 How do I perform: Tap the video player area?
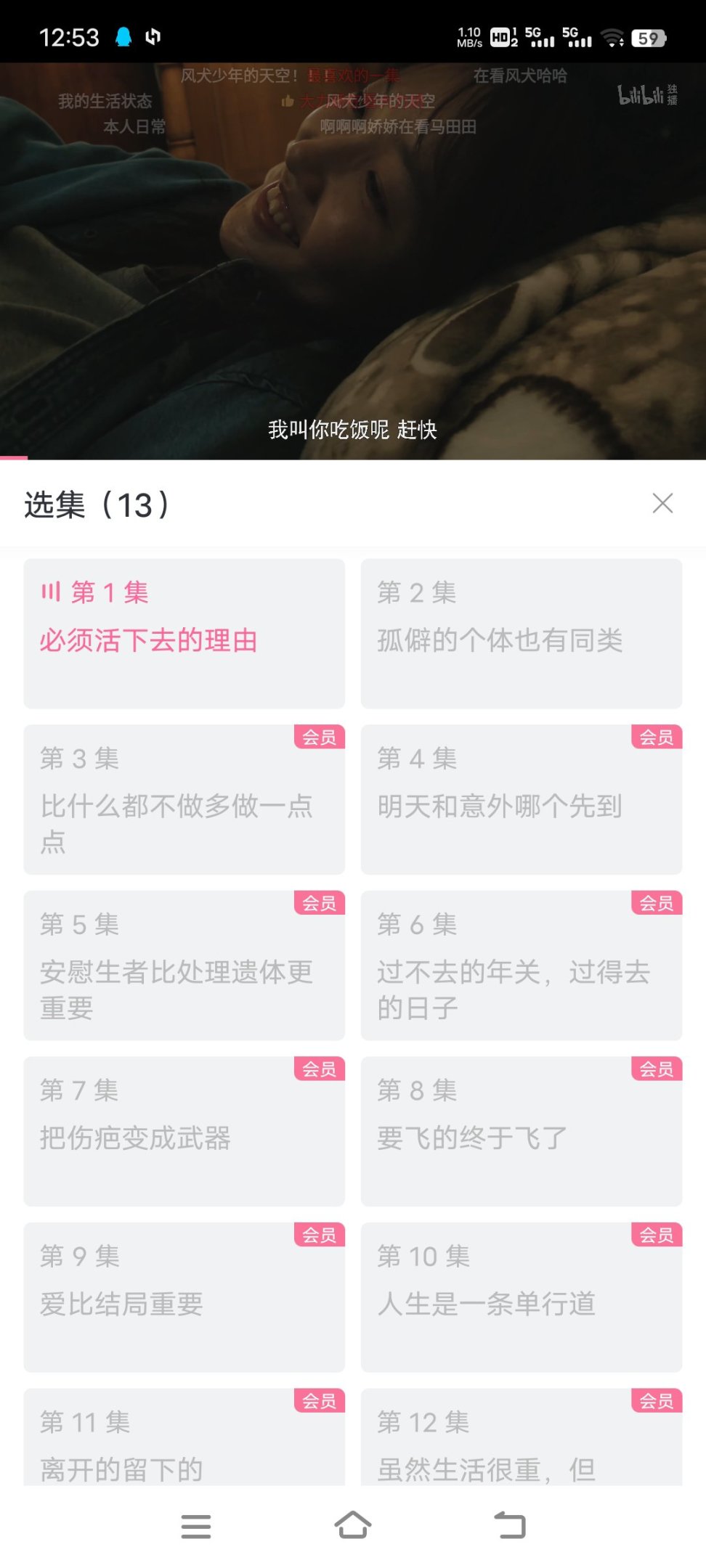tap(353, 261)
